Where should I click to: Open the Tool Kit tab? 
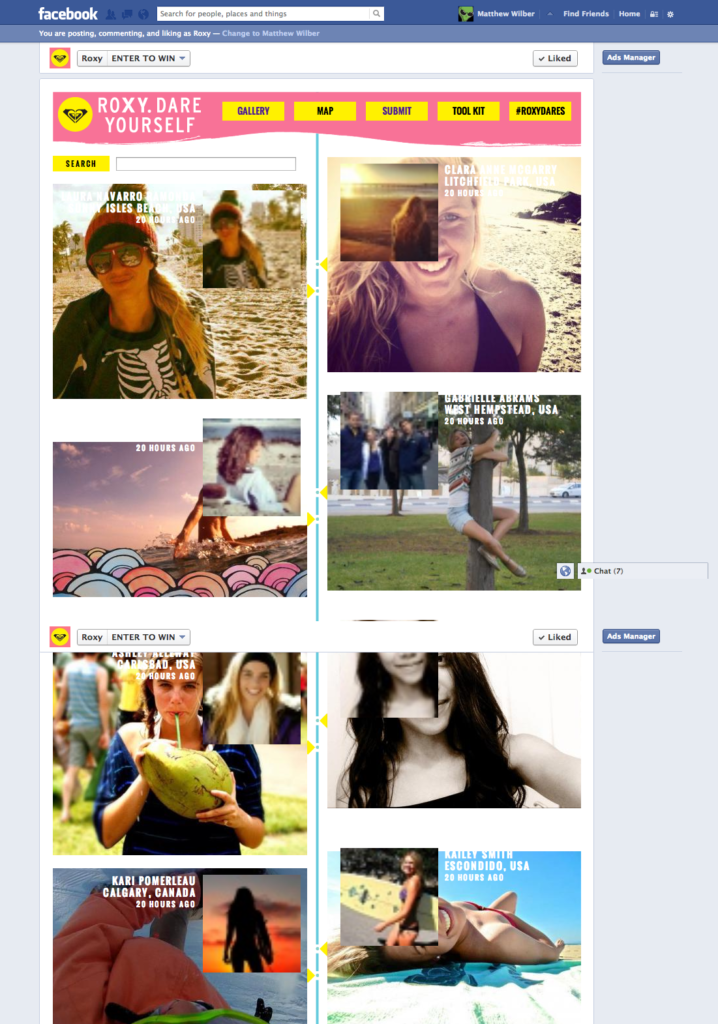(468, 111)
